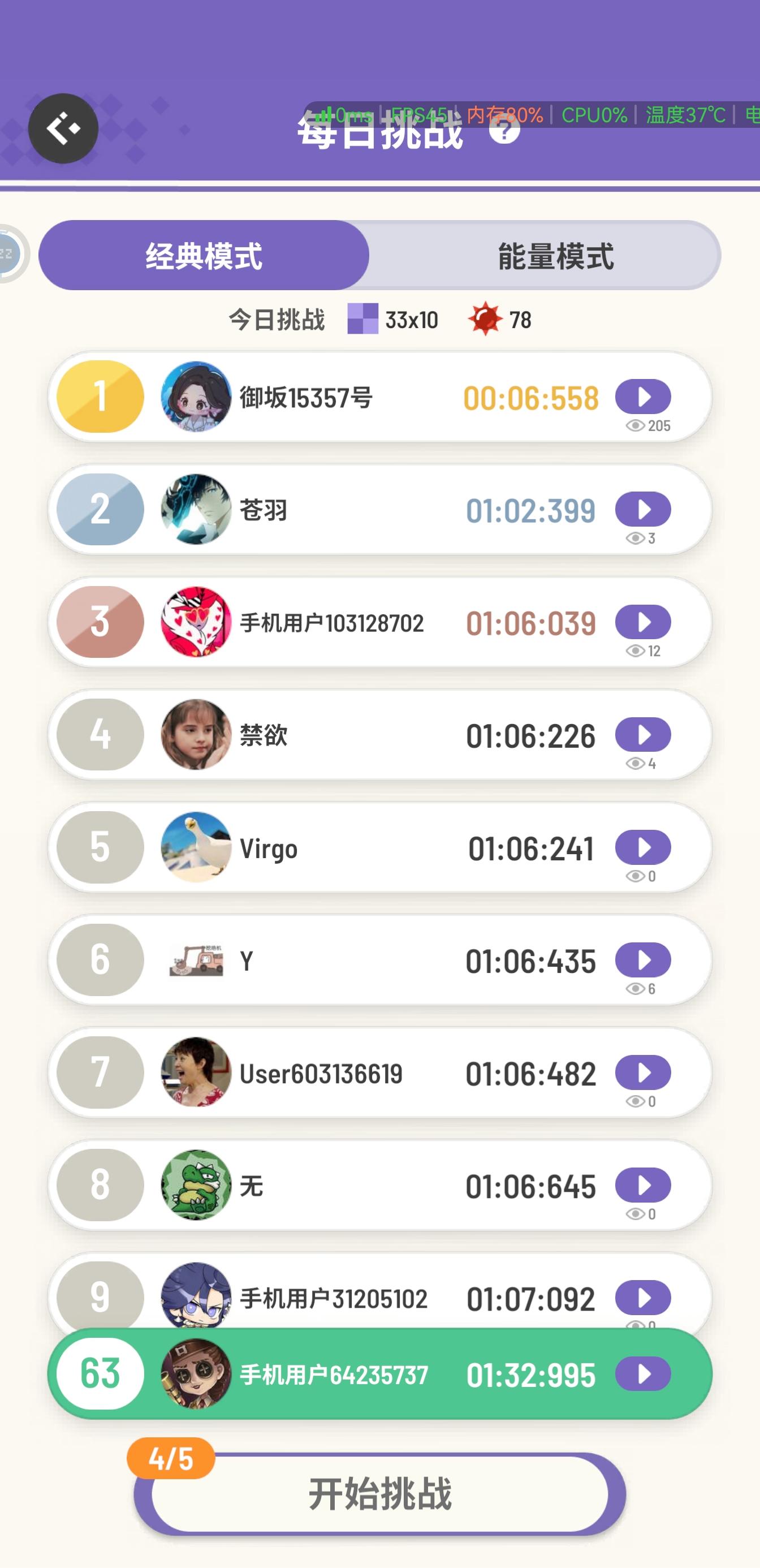Start the challenge with 开始挑战

pyautogui.click(x=379, y=1494)
